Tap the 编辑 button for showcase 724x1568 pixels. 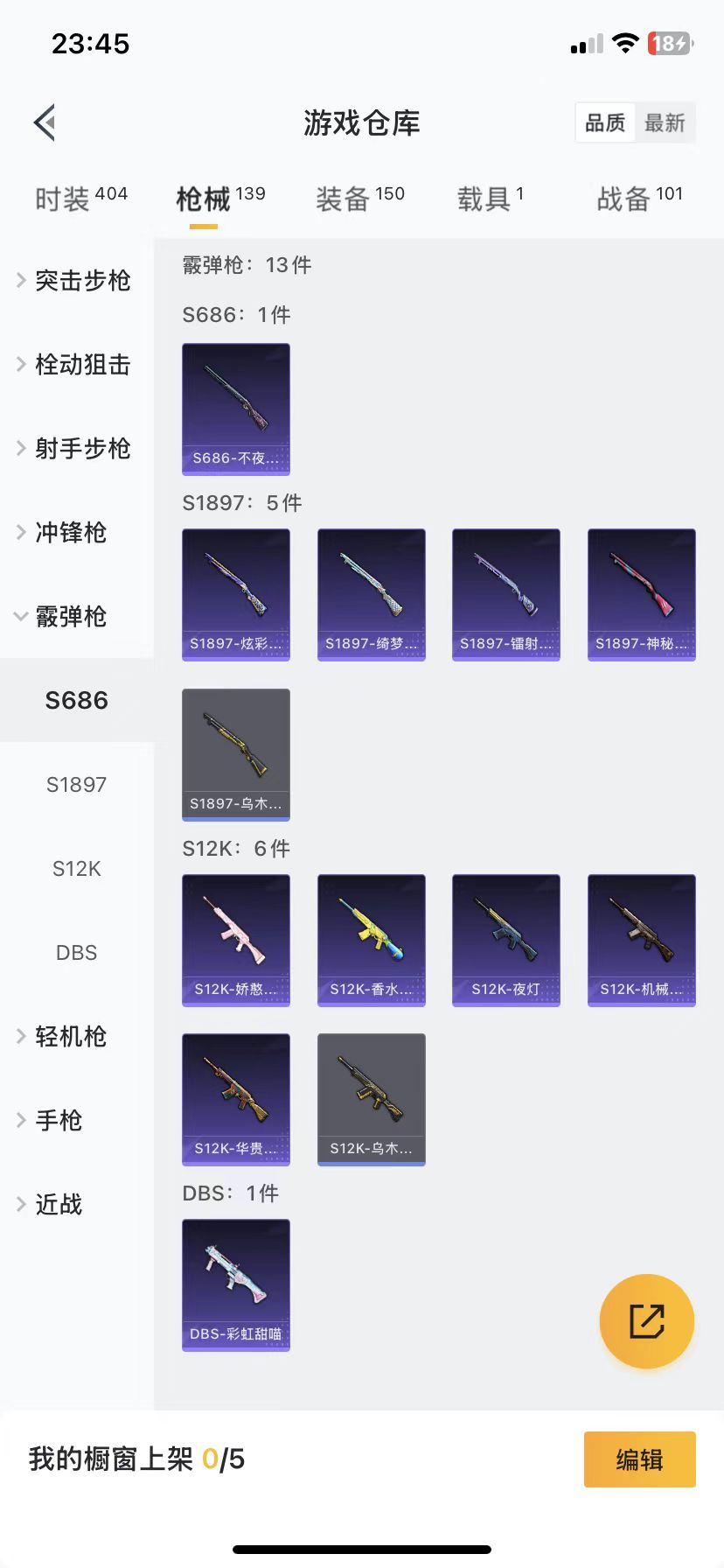[x=639, y=1459]
